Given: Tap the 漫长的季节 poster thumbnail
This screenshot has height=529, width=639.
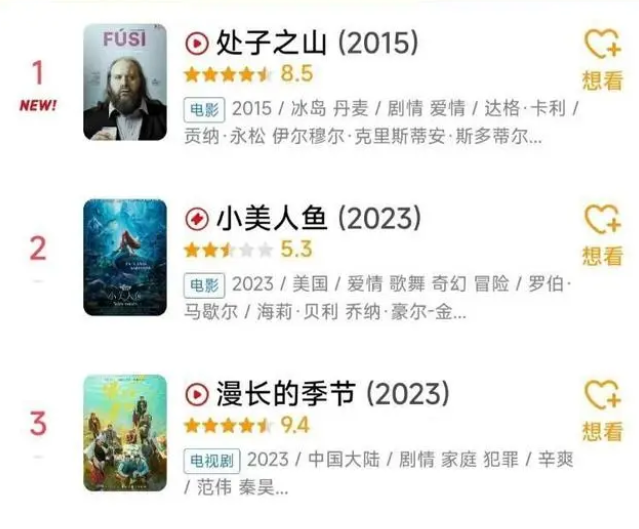Looking at the screenshot, I should click(x=125, y=432).
